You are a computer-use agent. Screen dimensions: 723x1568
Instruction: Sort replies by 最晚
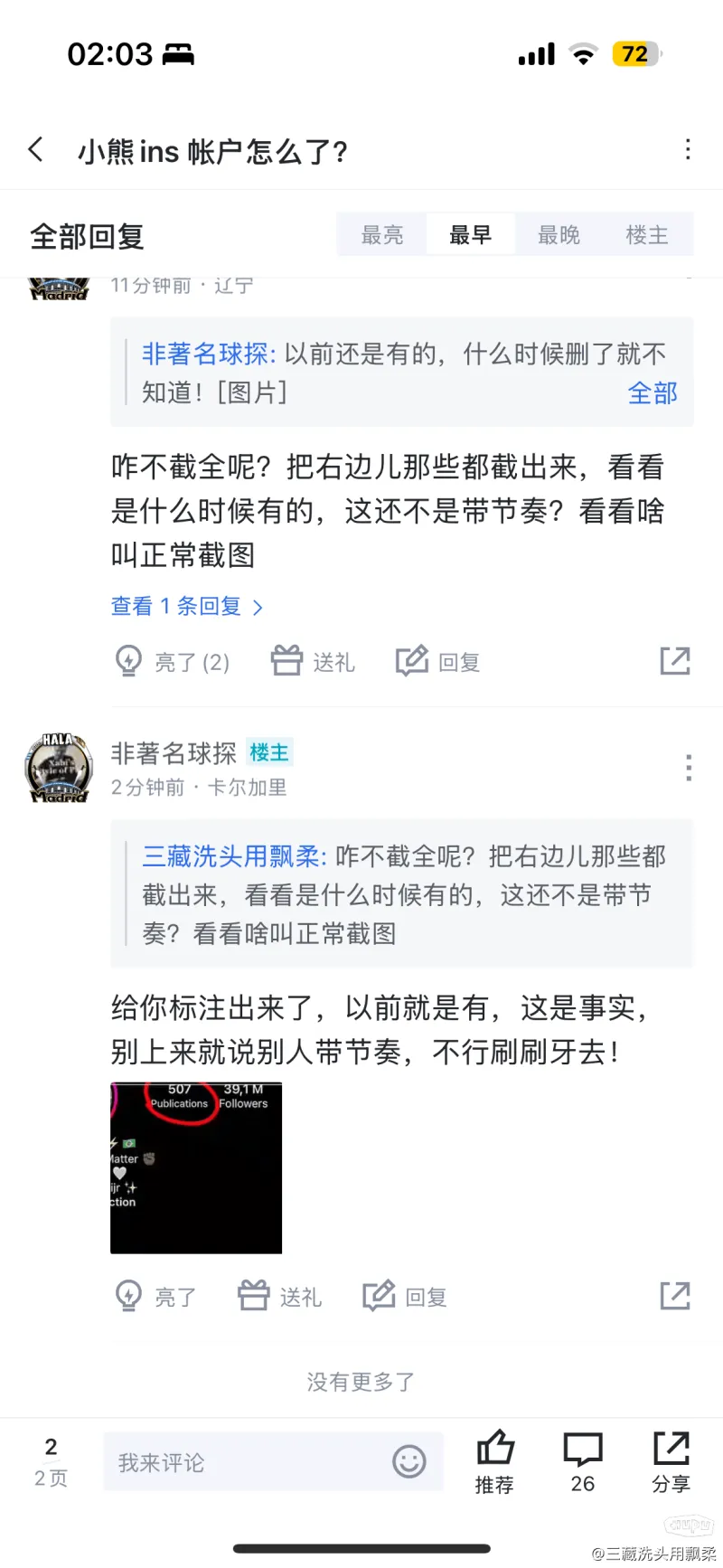pos(559,235)
